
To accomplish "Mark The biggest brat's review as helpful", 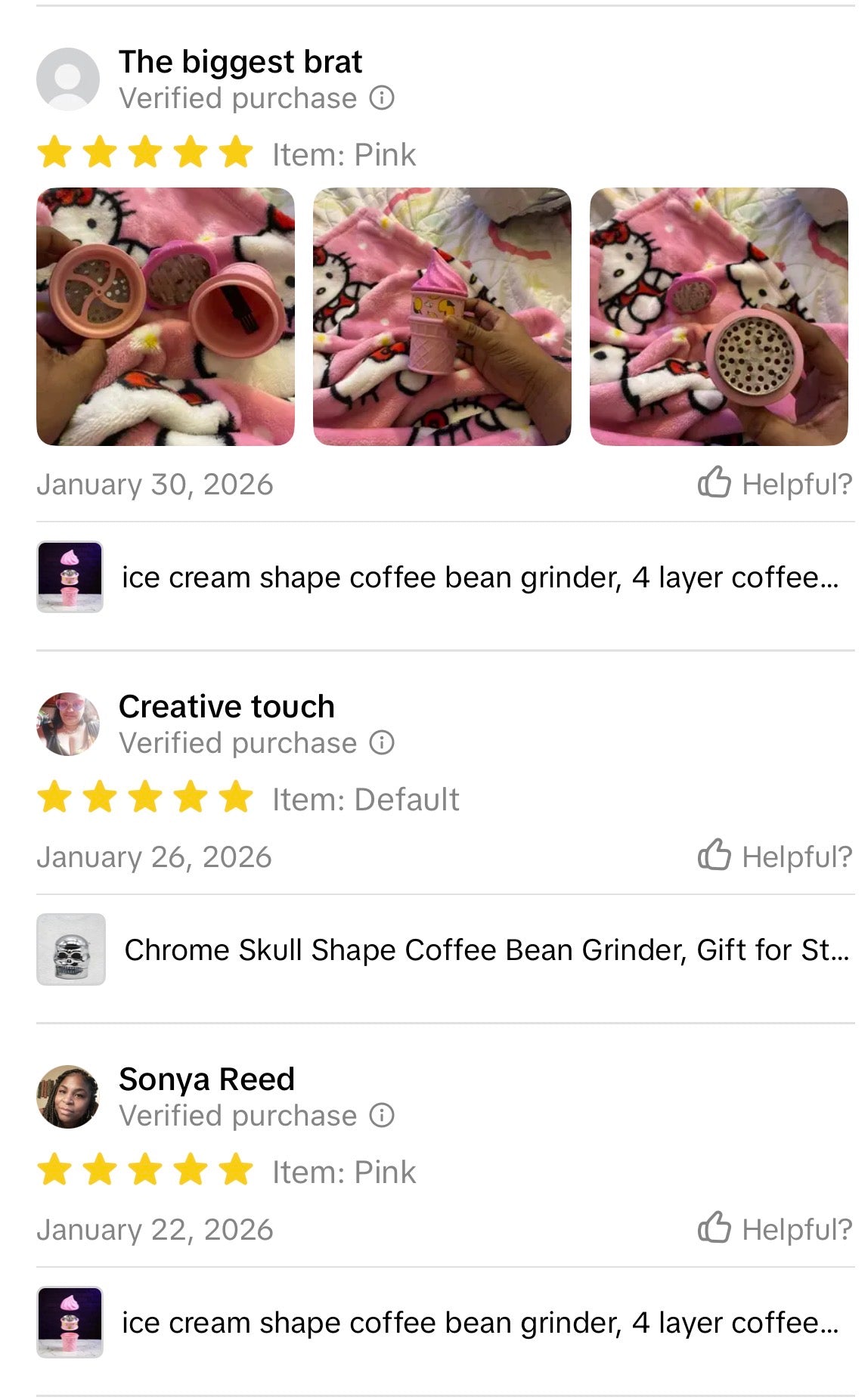I will 774,484.
